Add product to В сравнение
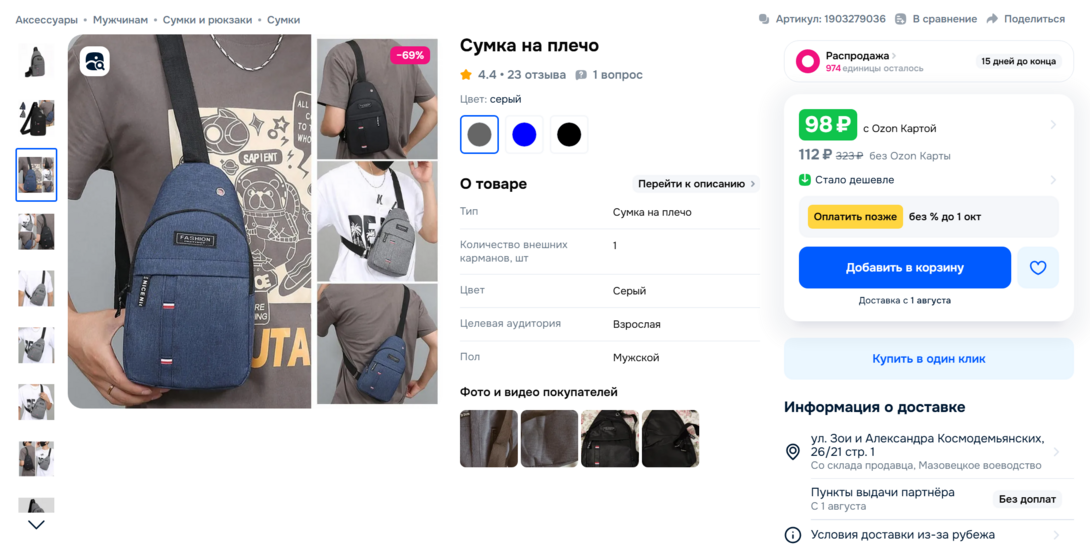Screen dimensions: 1090x554 (943, 19)
